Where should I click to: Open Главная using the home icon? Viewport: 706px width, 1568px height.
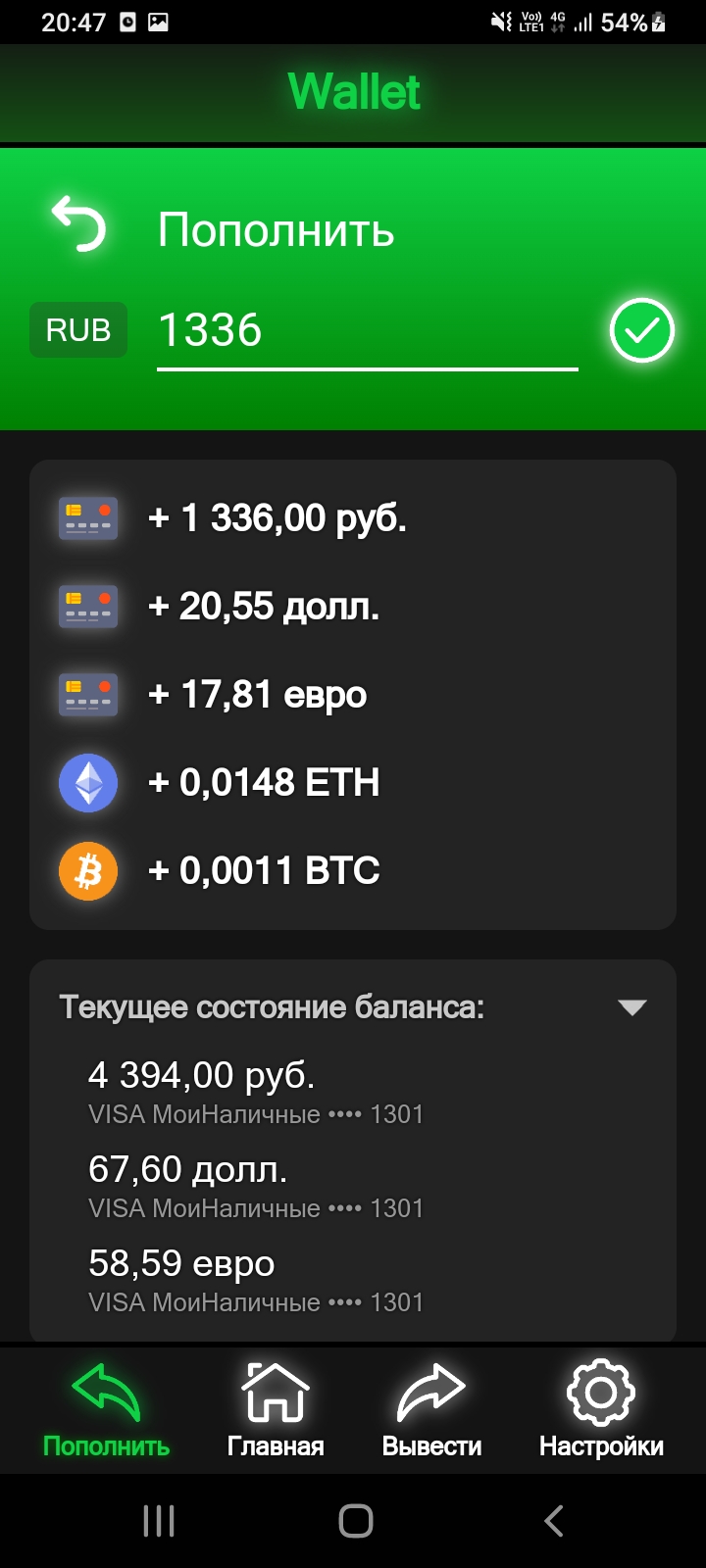click(275, 1392)
